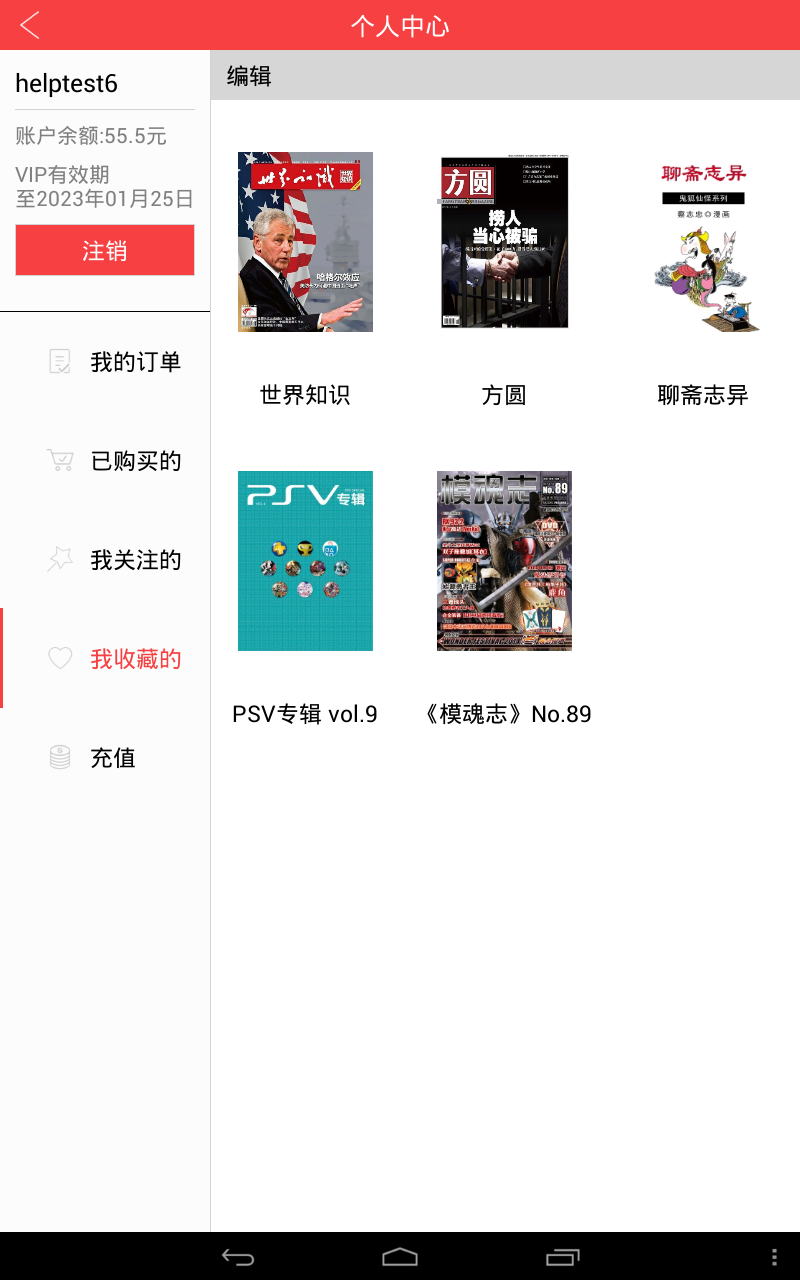Open the system recent apps button
The width and height of the screenshot is (800, 1280).
(x=563, y=1257)
